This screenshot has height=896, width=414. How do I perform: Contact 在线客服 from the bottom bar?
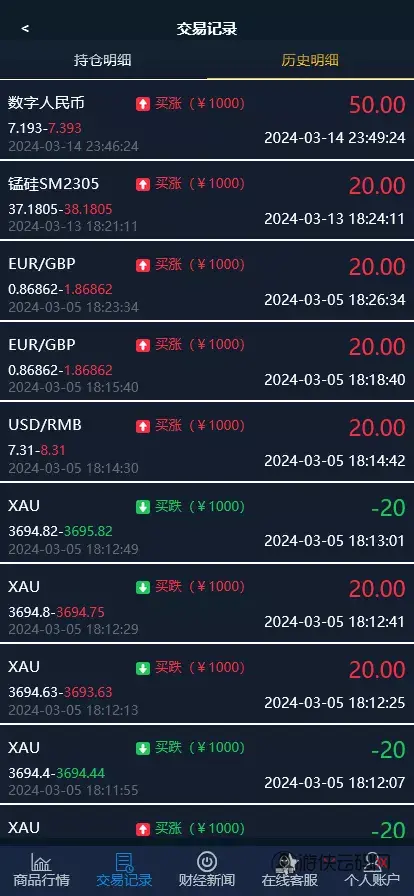pyautogui.click(x=290, y=869)
